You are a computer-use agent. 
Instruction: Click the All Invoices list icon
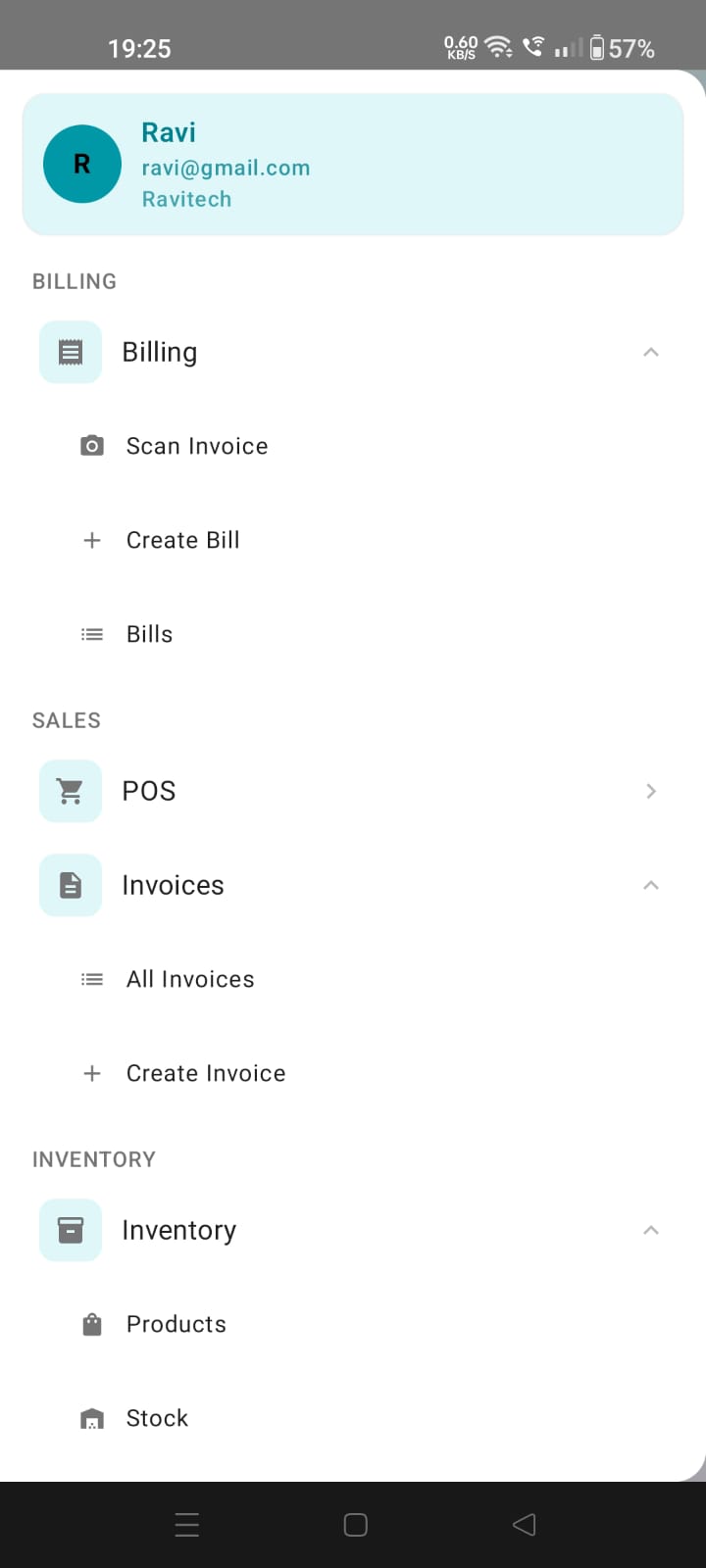91,978
